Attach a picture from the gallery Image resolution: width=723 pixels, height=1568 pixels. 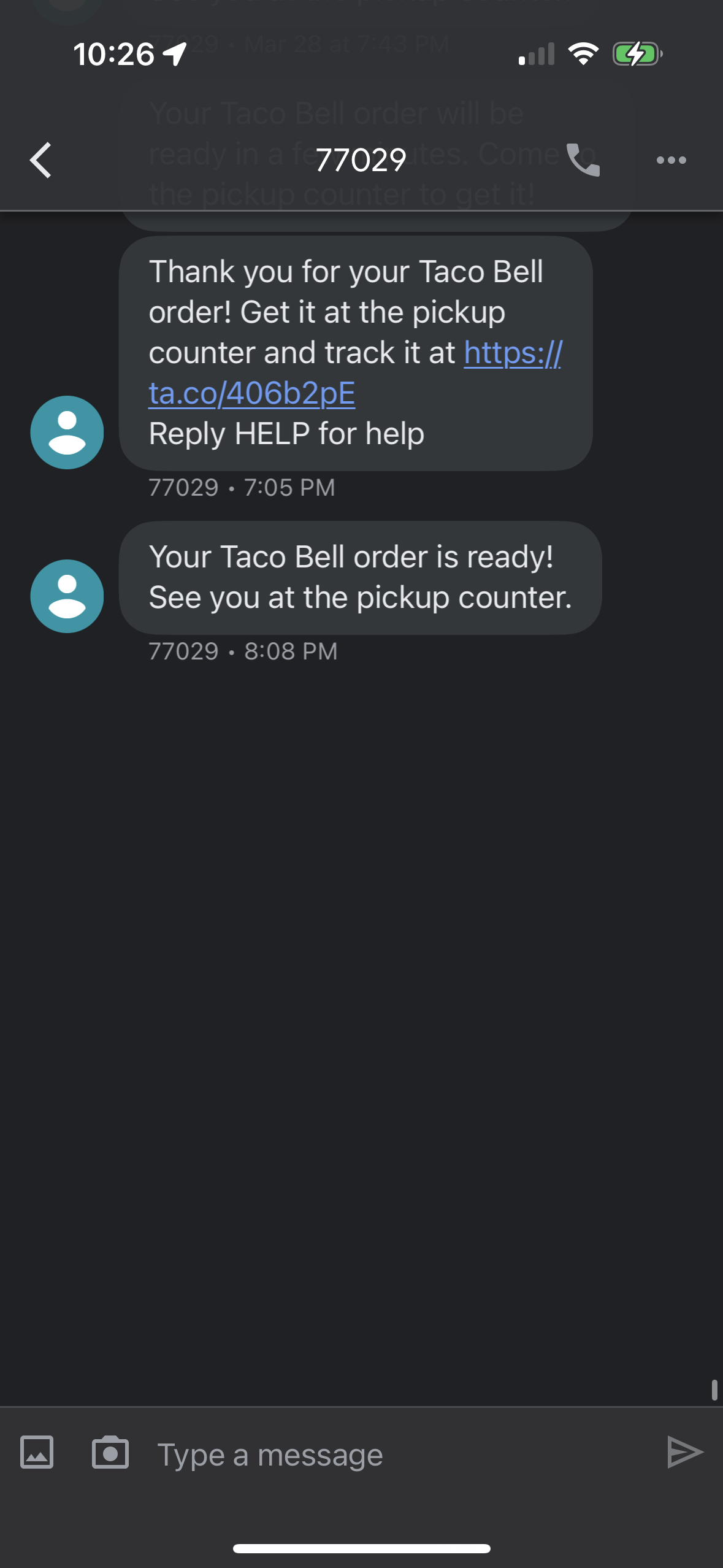[x=37, y=1452]
